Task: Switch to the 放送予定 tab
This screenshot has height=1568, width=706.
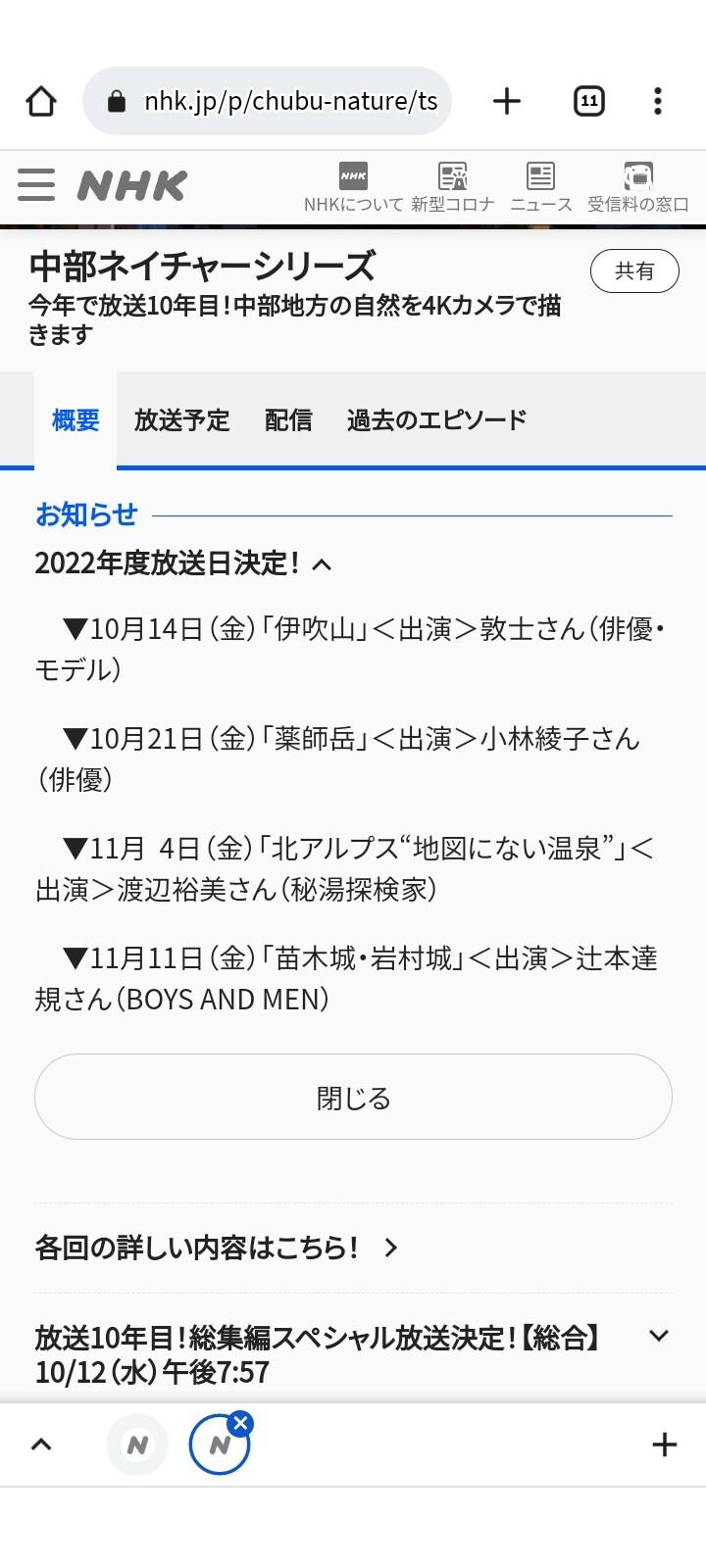Action: pos(180,419)
